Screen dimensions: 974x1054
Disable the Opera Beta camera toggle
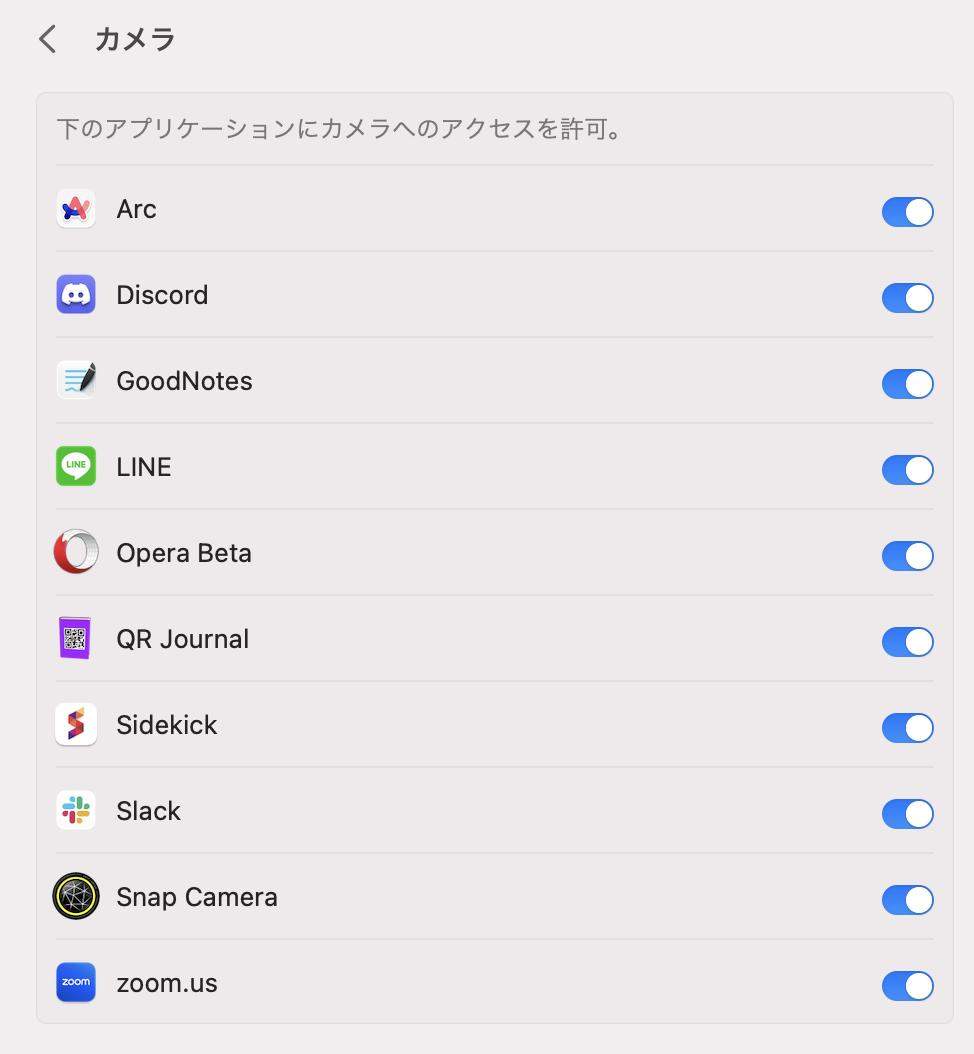907,556
